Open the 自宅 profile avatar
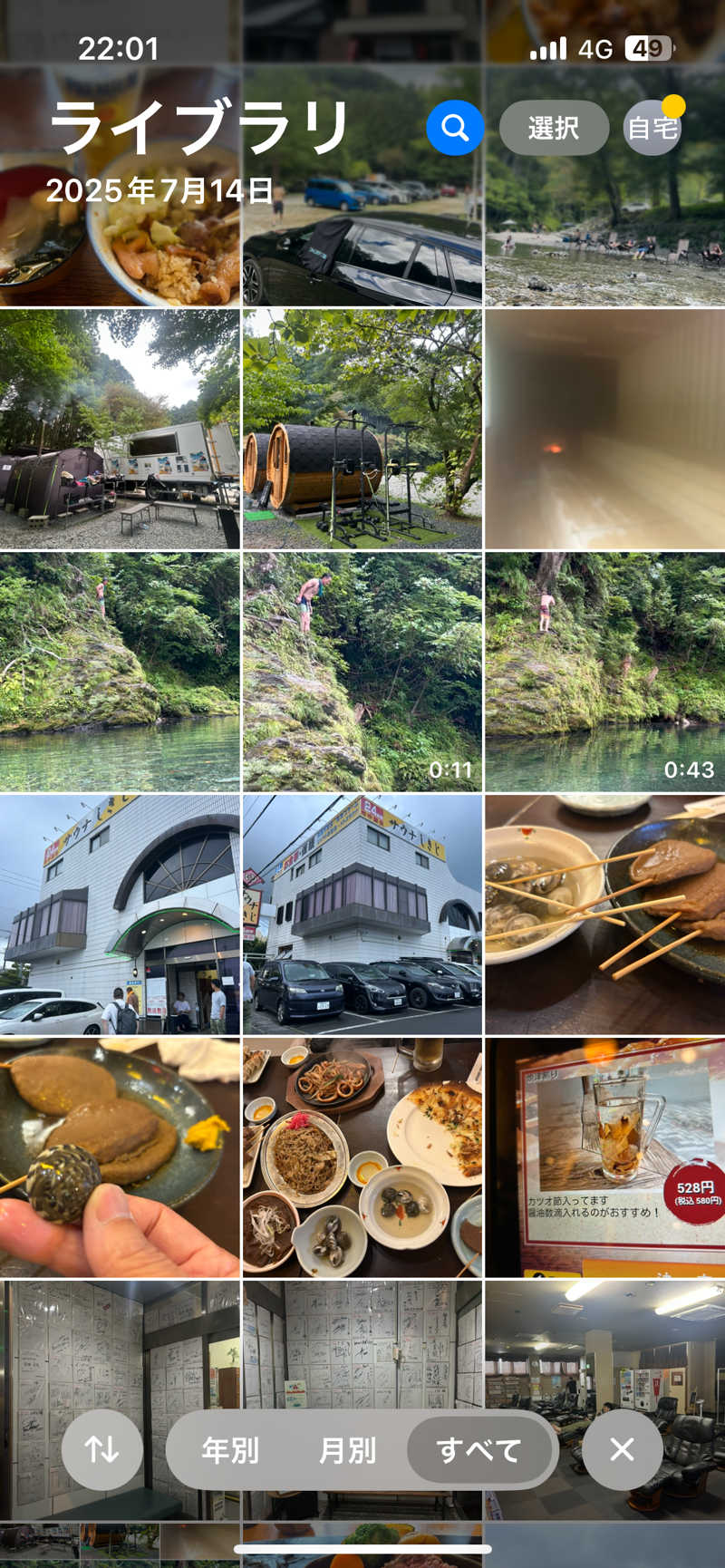The width and height of the screenshot is (725, 1568). pyautogui.click(x=651, y=128)
